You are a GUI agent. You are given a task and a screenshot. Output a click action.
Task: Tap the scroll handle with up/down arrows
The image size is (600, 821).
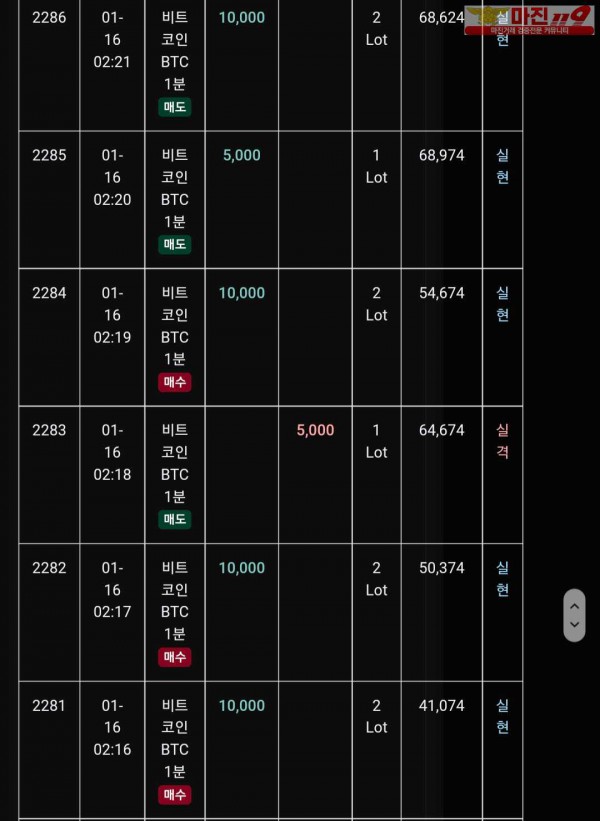(574, 614)
